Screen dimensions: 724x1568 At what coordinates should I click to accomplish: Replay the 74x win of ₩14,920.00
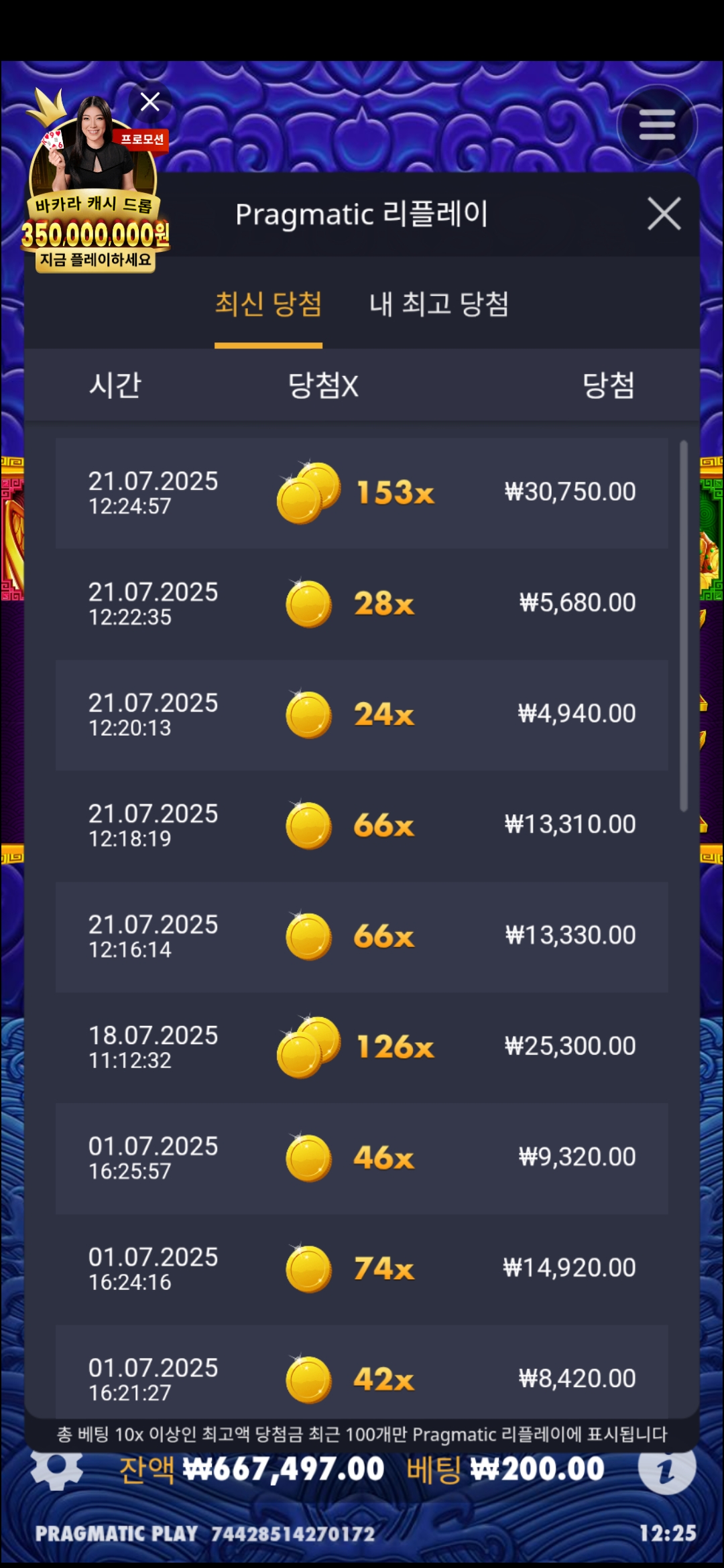click(362, 1268)
